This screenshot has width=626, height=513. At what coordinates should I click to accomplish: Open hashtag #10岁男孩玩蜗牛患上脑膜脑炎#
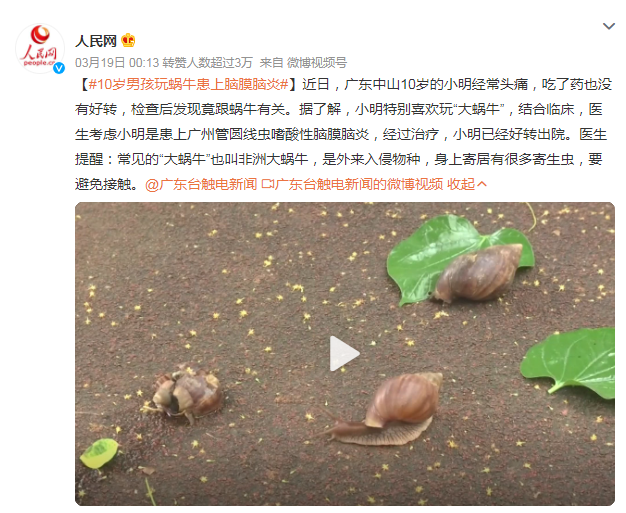[189, 85]
